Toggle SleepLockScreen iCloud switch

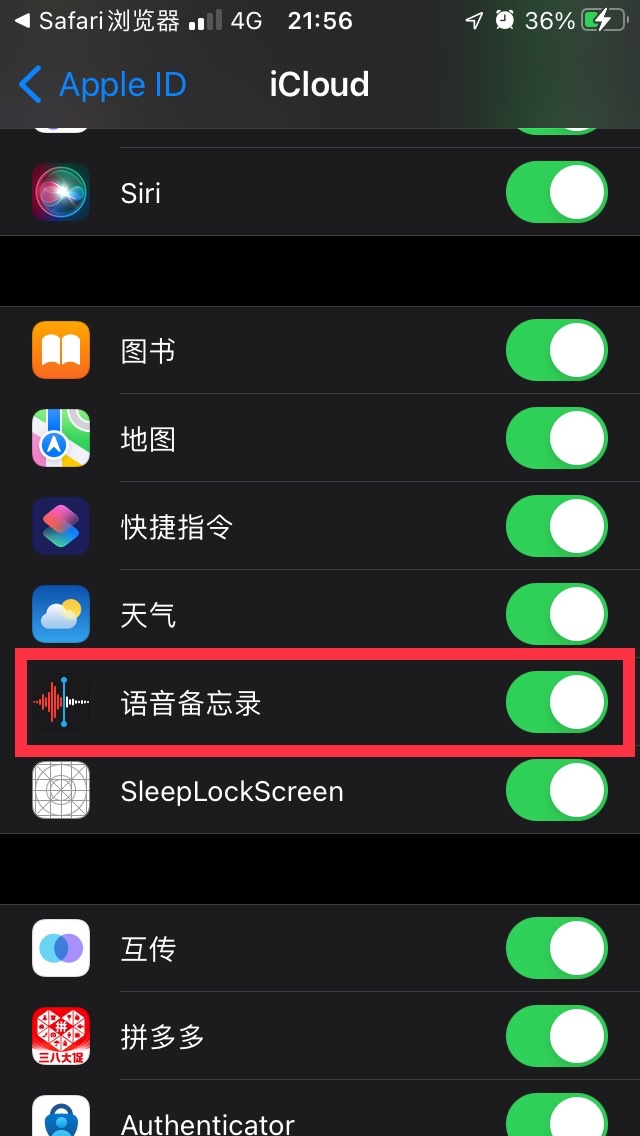[557, 790]
